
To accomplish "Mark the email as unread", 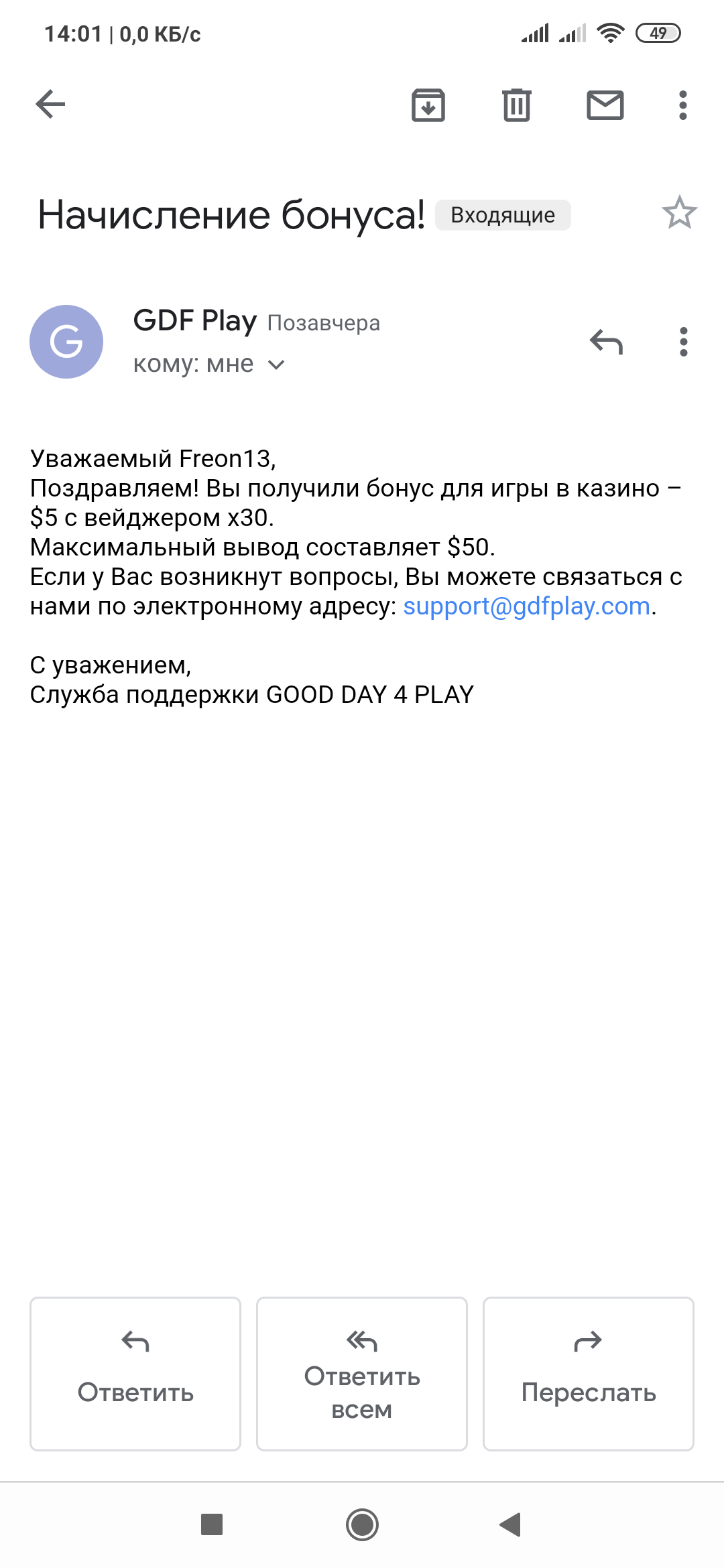I will coord(605,105).
